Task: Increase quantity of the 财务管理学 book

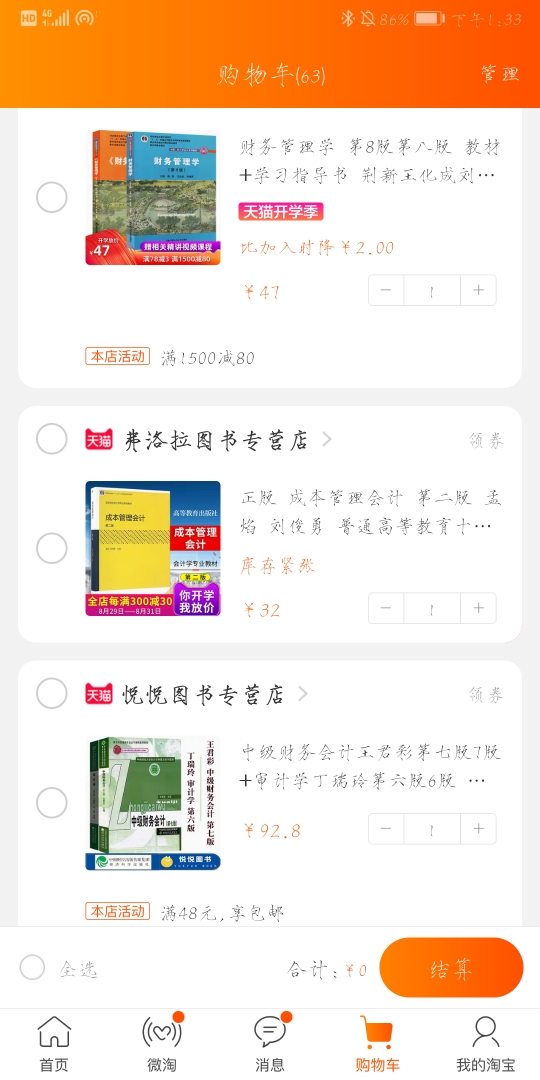Action: click(478, 290)
